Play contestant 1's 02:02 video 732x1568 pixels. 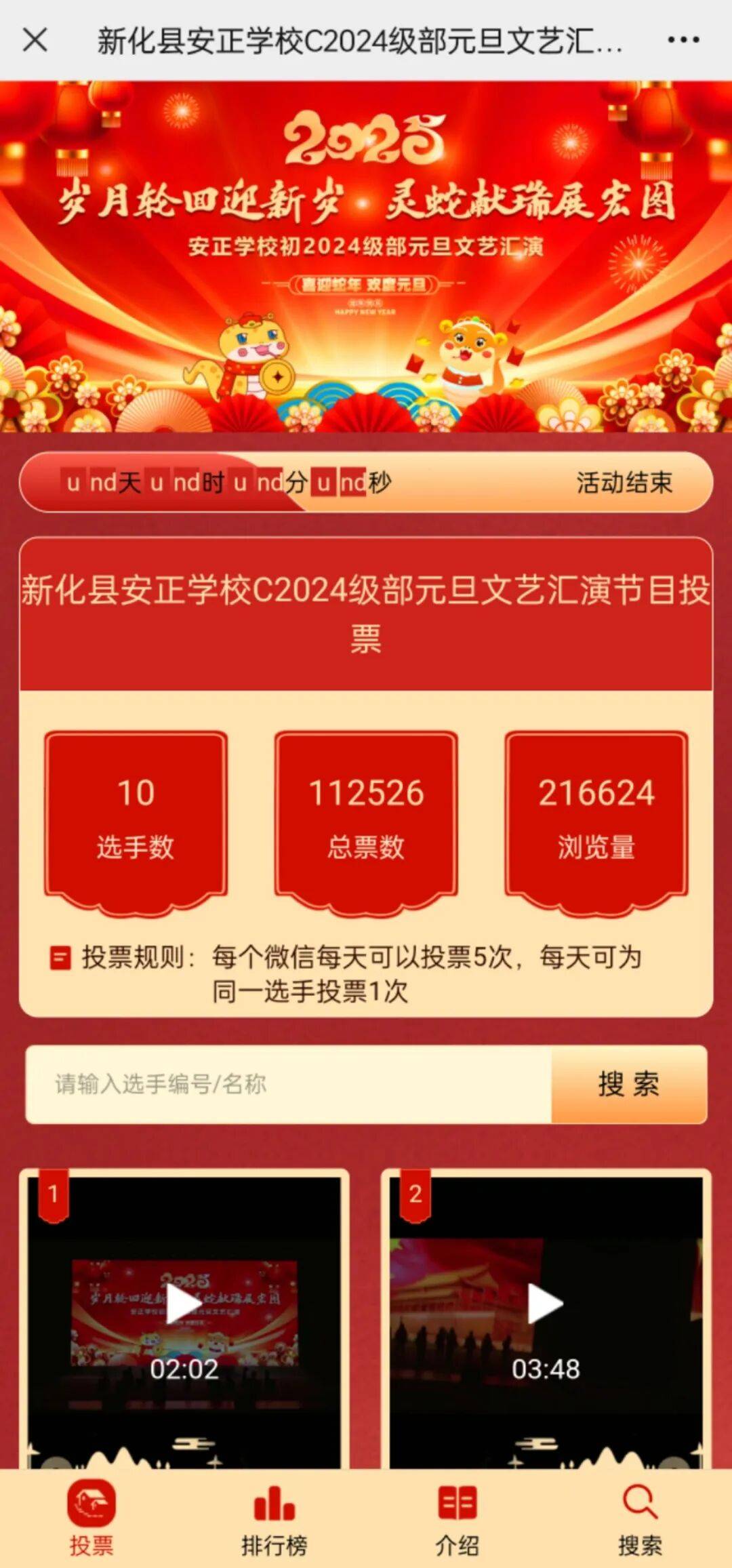coord(184,1304)
